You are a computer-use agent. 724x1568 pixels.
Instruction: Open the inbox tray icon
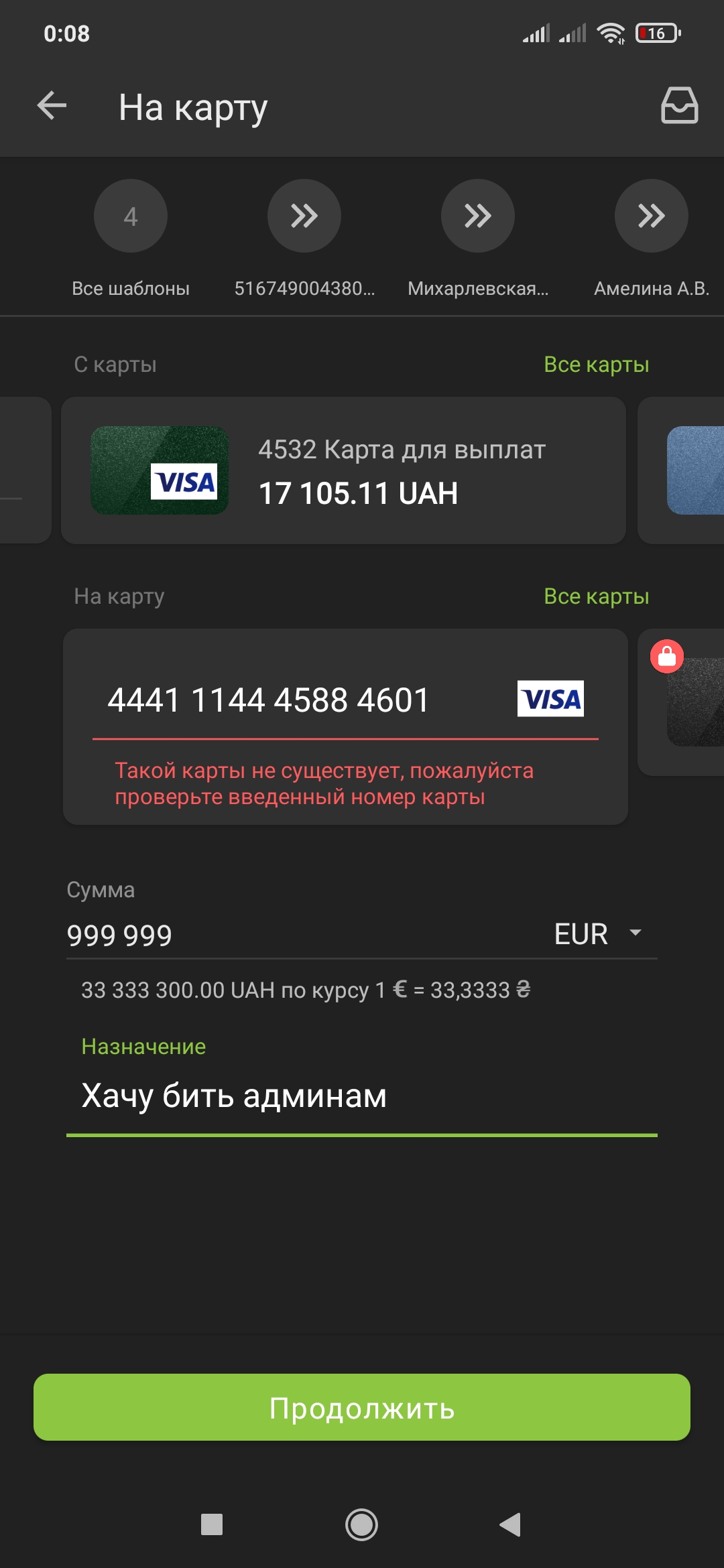[679, 106]
